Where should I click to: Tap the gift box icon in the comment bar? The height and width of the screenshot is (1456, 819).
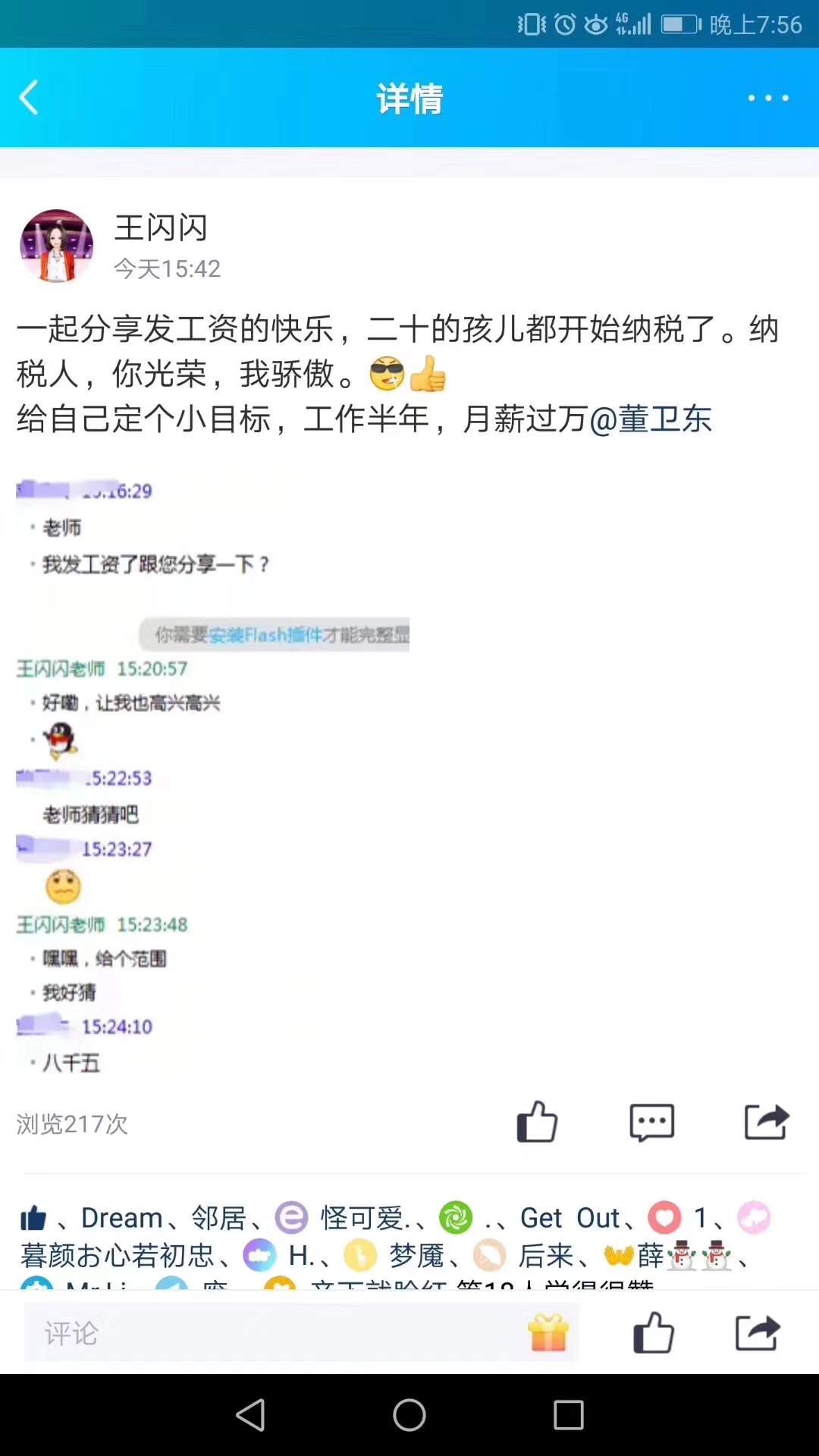pos(548,1332)
